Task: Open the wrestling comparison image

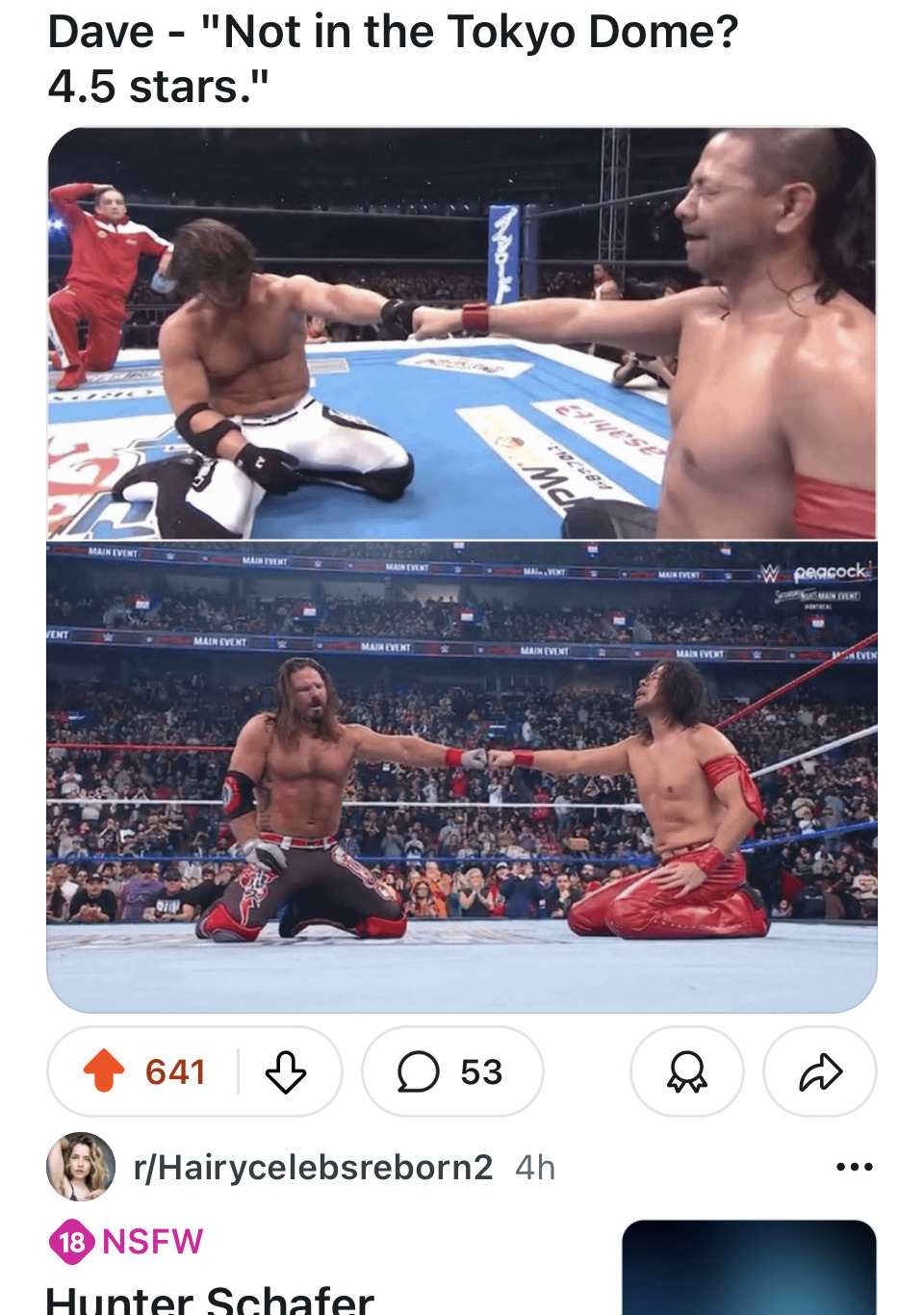Action: (x=462, y=570)
